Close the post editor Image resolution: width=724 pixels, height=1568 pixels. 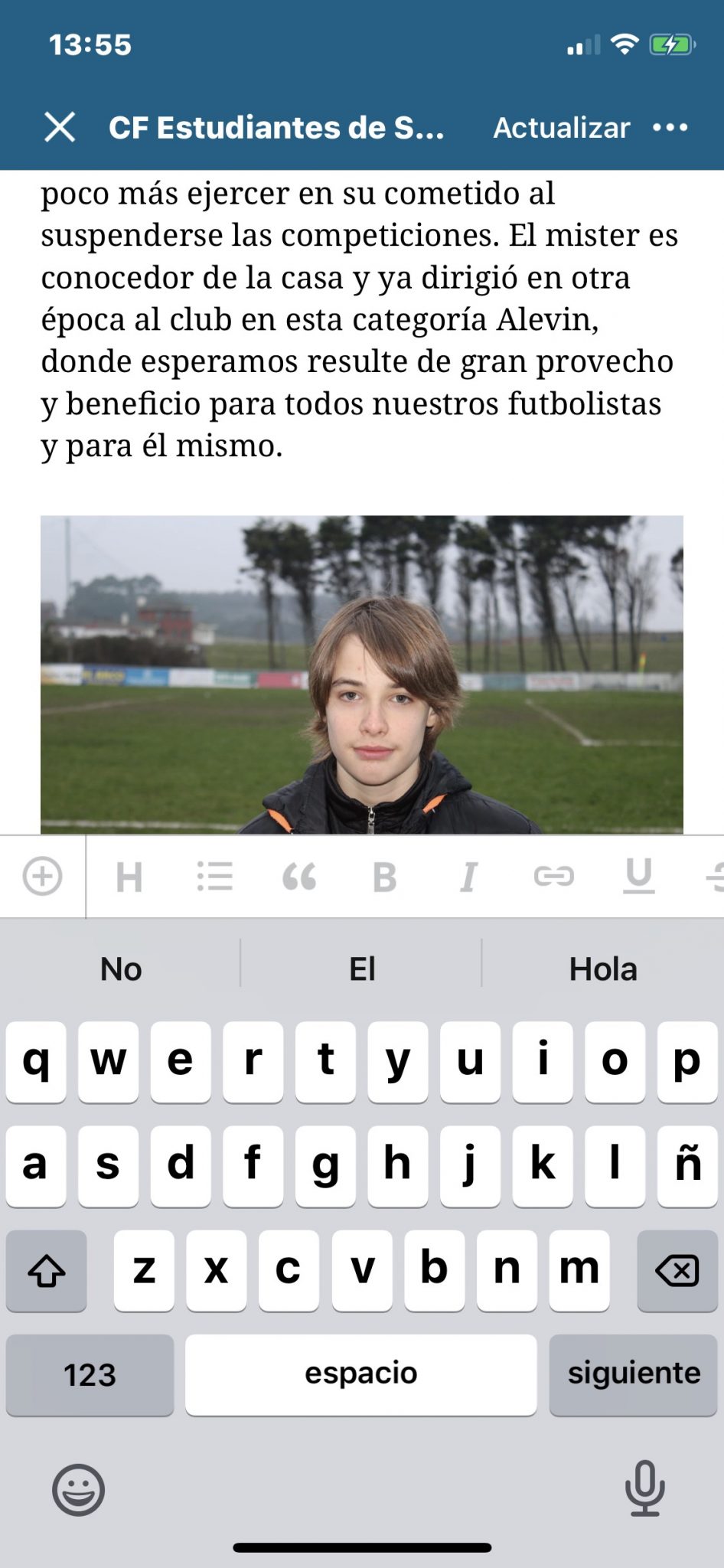tap(60, 127)
